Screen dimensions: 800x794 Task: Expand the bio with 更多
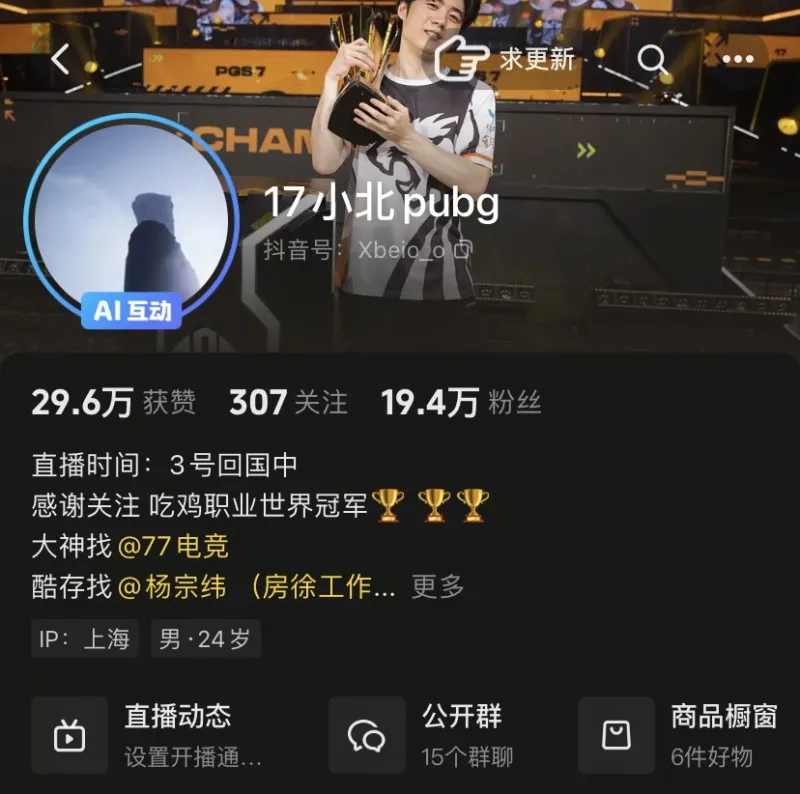coord(438,586)
